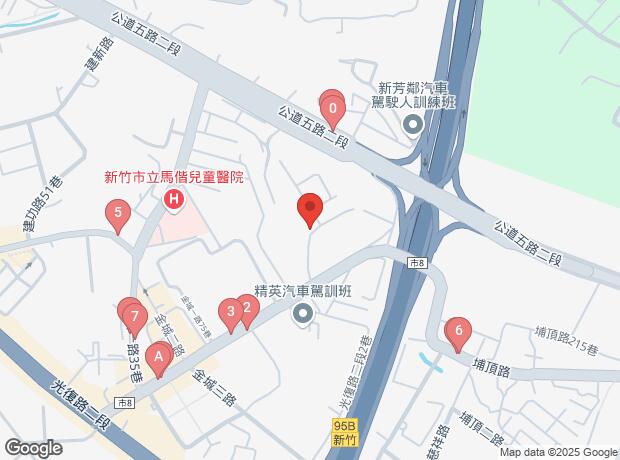Tap the unlabeled red center pin
This screenshot has width=620, height=460.
pyautogui.click(x=310, y=209)
